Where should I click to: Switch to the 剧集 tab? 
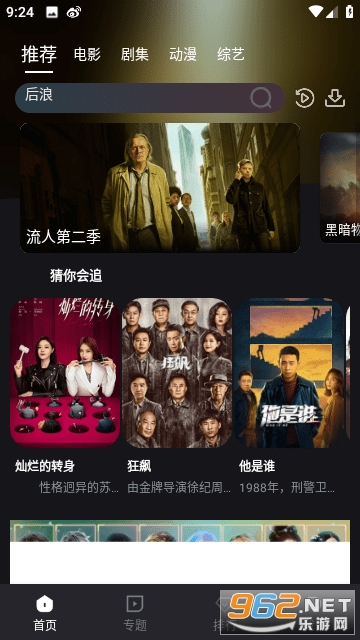(x=135, y=54)
